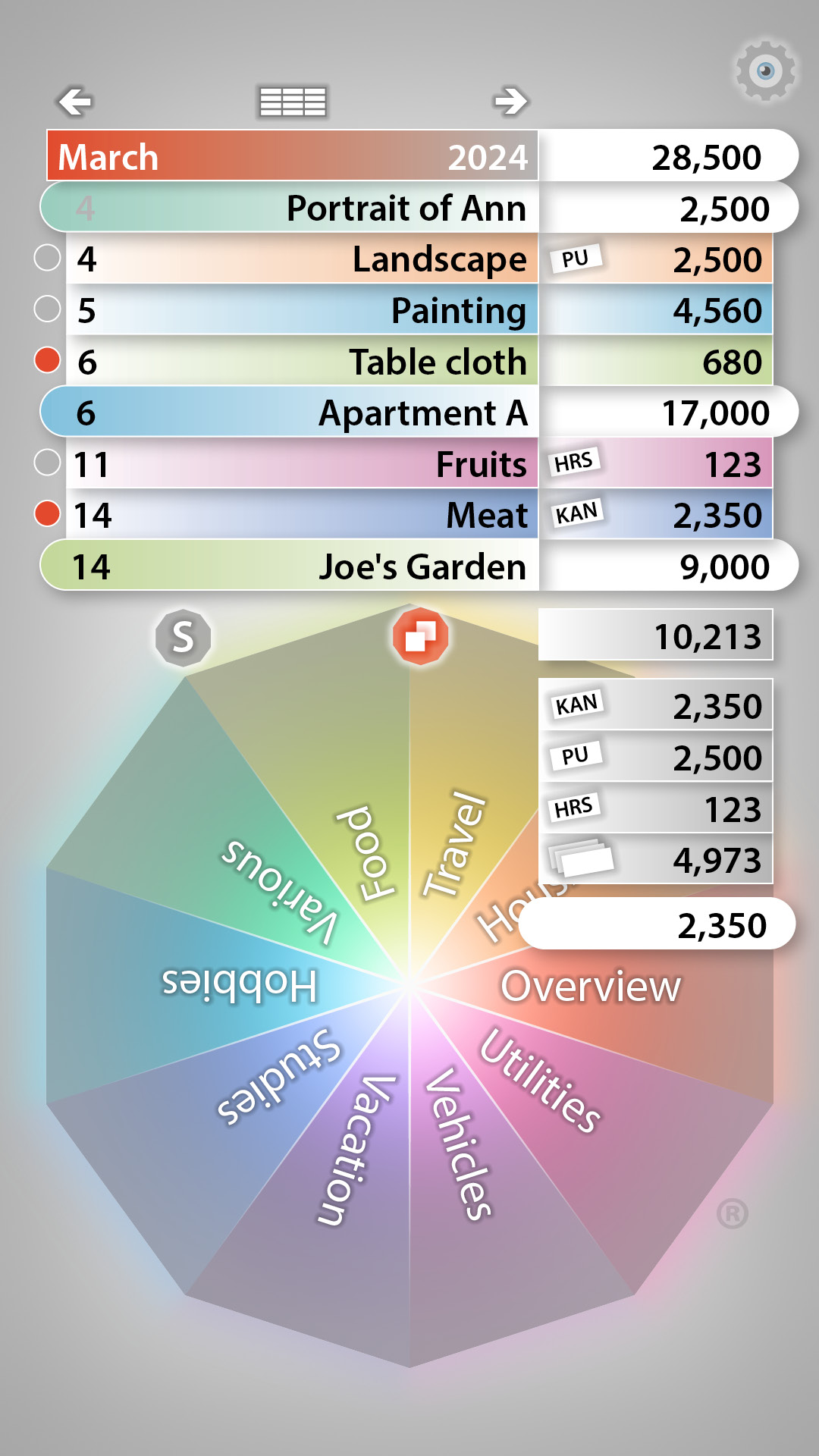The width and height of the screenshot is (819, 1456).
Task: Tap the gray S hexagon button
Action: [183, 637]
